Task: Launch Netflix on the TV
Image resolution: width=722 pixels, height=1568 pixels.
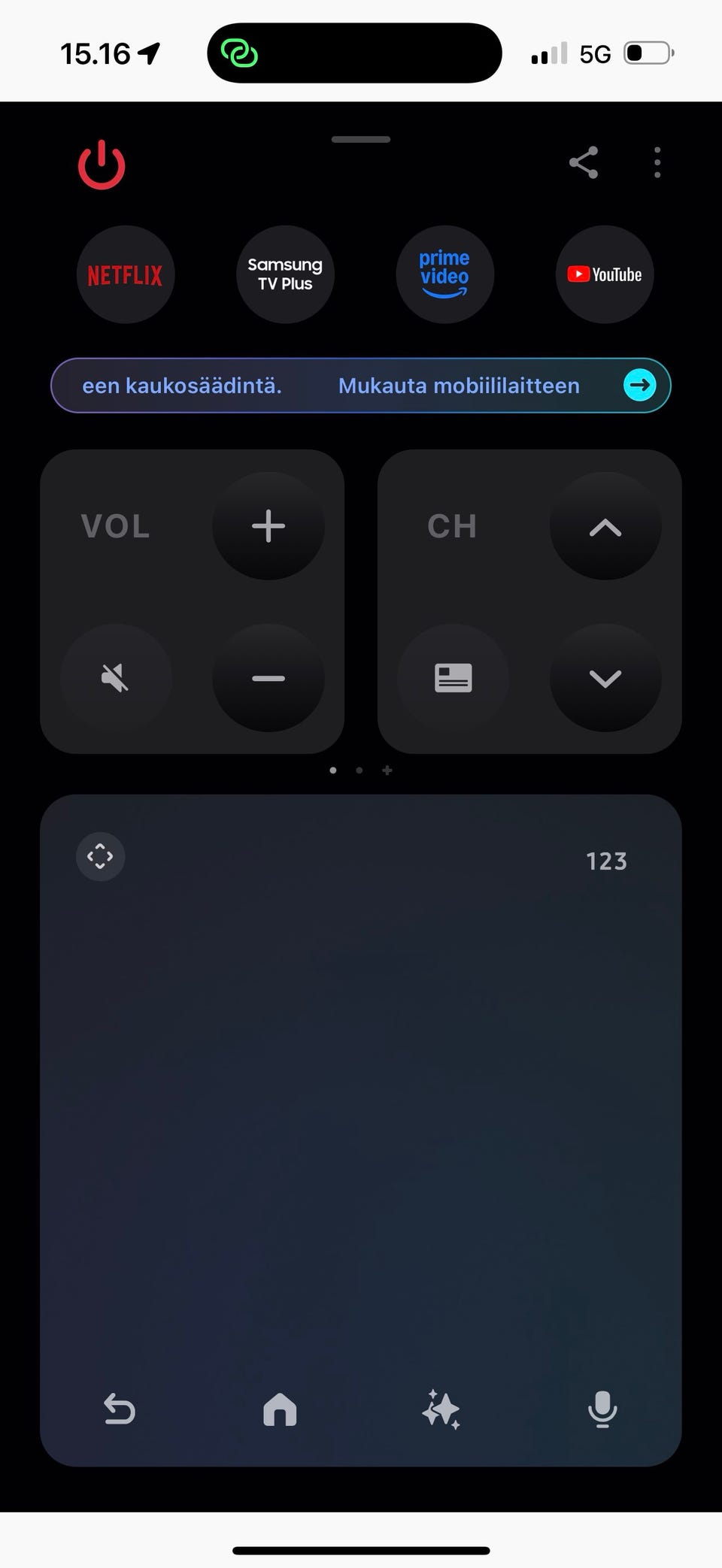Action: [x=126, y=274]
